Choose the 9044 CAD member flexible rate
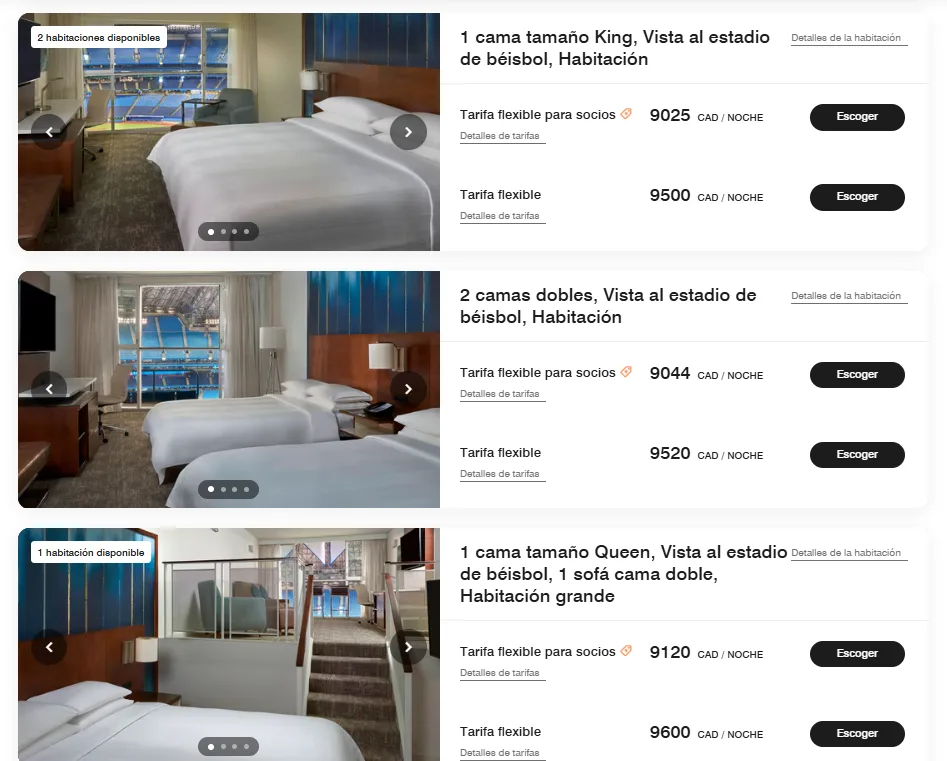 tap(856, 375)
